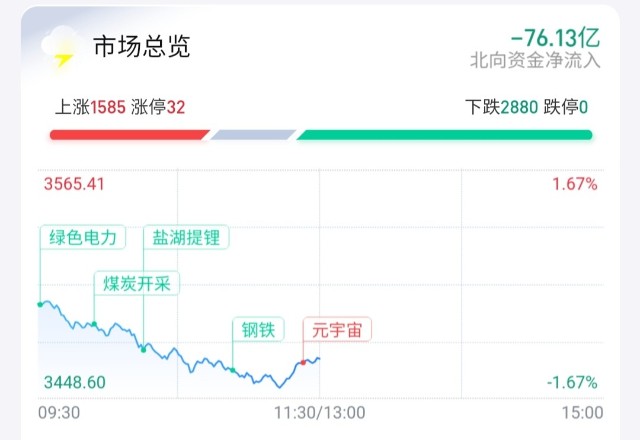Open the 盐湖提锂 sector tag
Viewport: 640px width, 440px height.
point(187,237)
